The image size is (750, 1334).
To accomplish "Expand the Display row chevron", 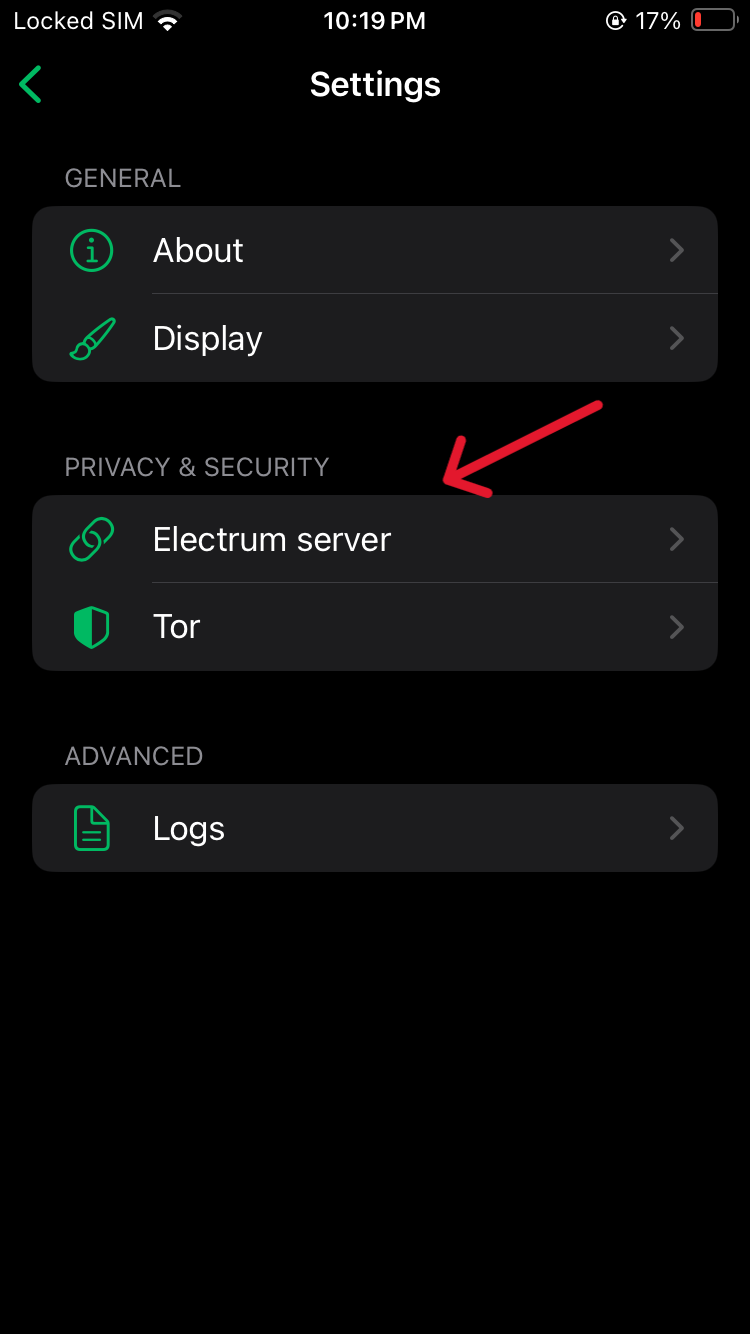I will (x=676, y=338).
